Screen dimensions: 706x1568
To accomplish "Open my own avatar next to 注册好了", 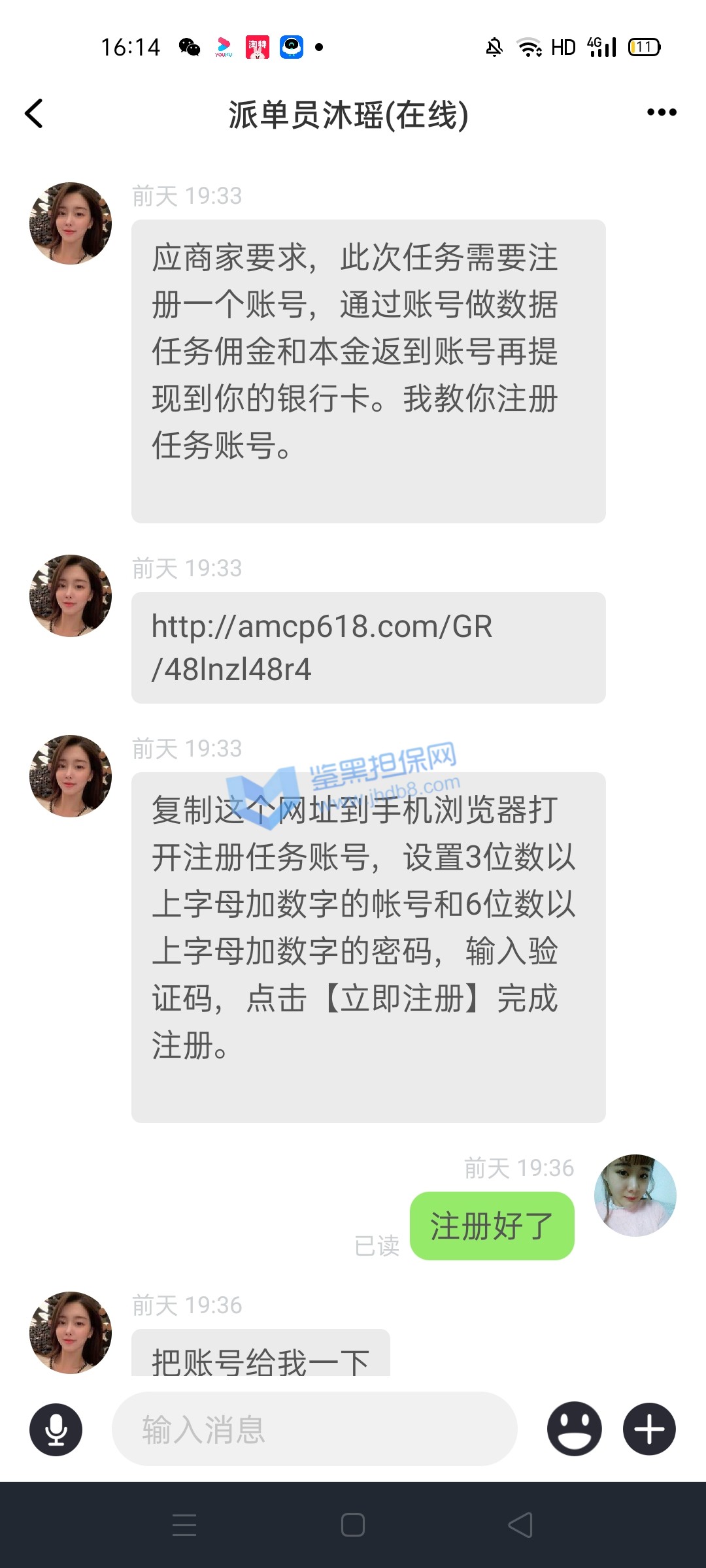I will (635, 1195).
